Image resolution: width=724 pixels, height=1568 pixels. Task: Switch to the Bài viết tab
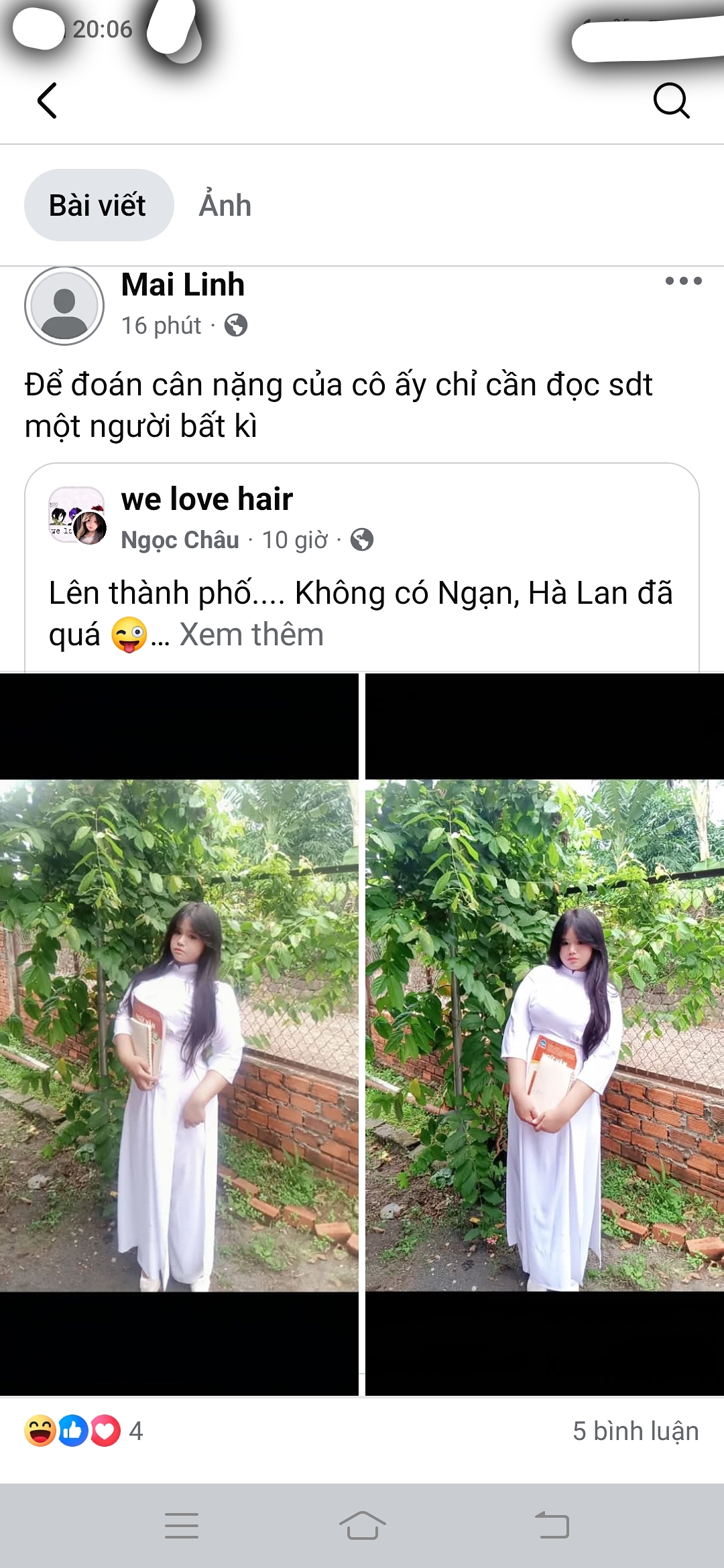pyautogui.click(x=99, y=205)
